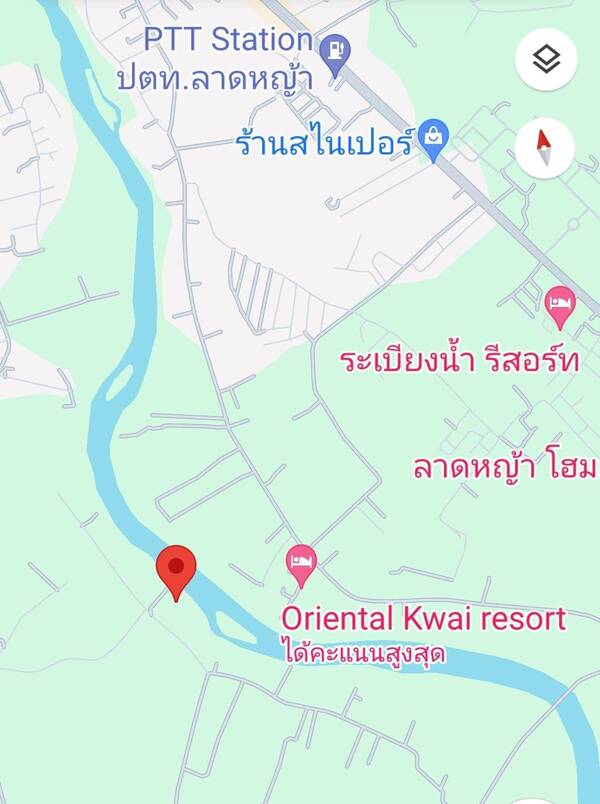Select the PTT Station fuel pin

tap(336, 50)
